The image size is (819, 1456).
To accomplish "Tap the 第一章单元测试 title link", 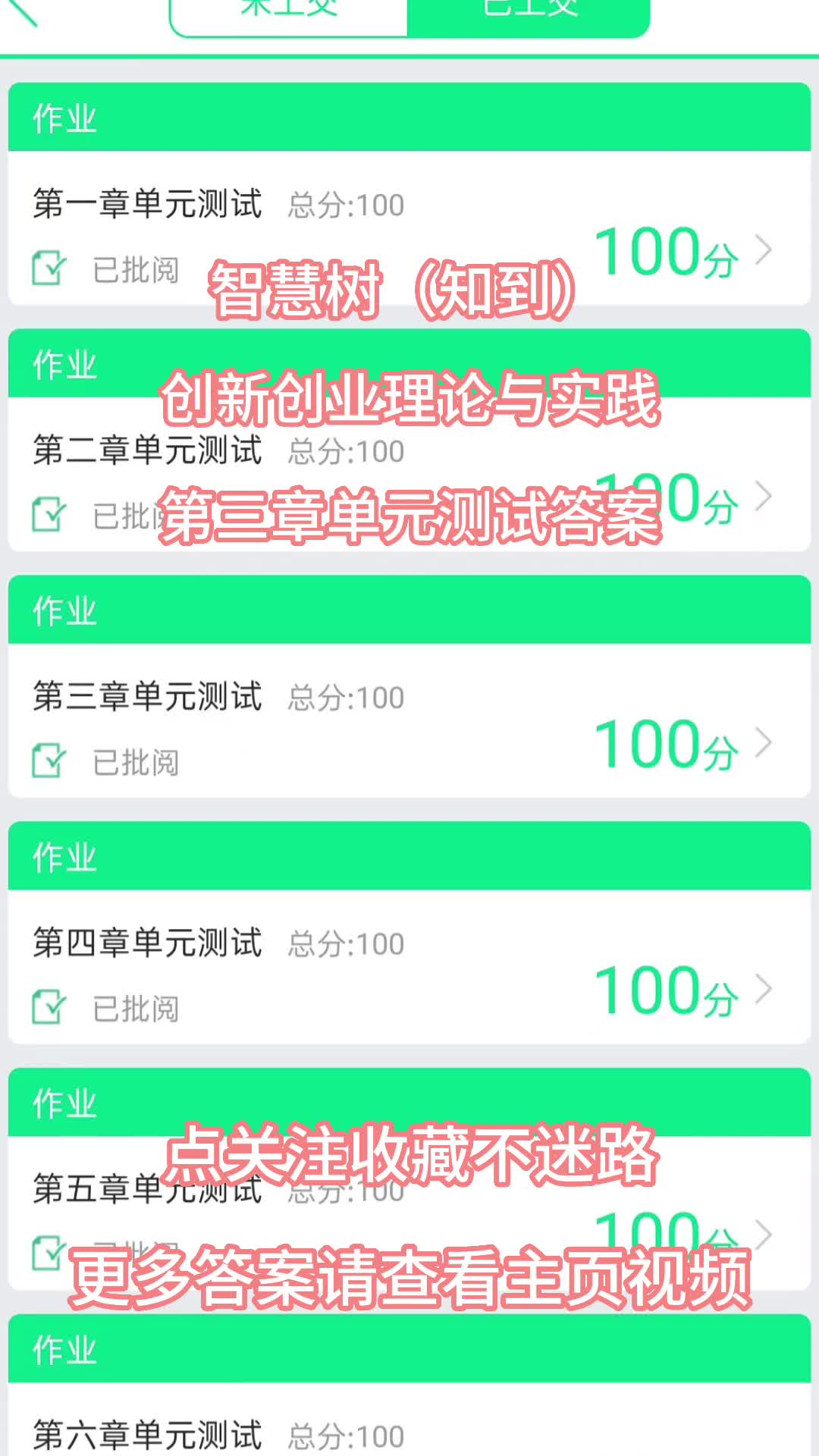I will (148, 203).
